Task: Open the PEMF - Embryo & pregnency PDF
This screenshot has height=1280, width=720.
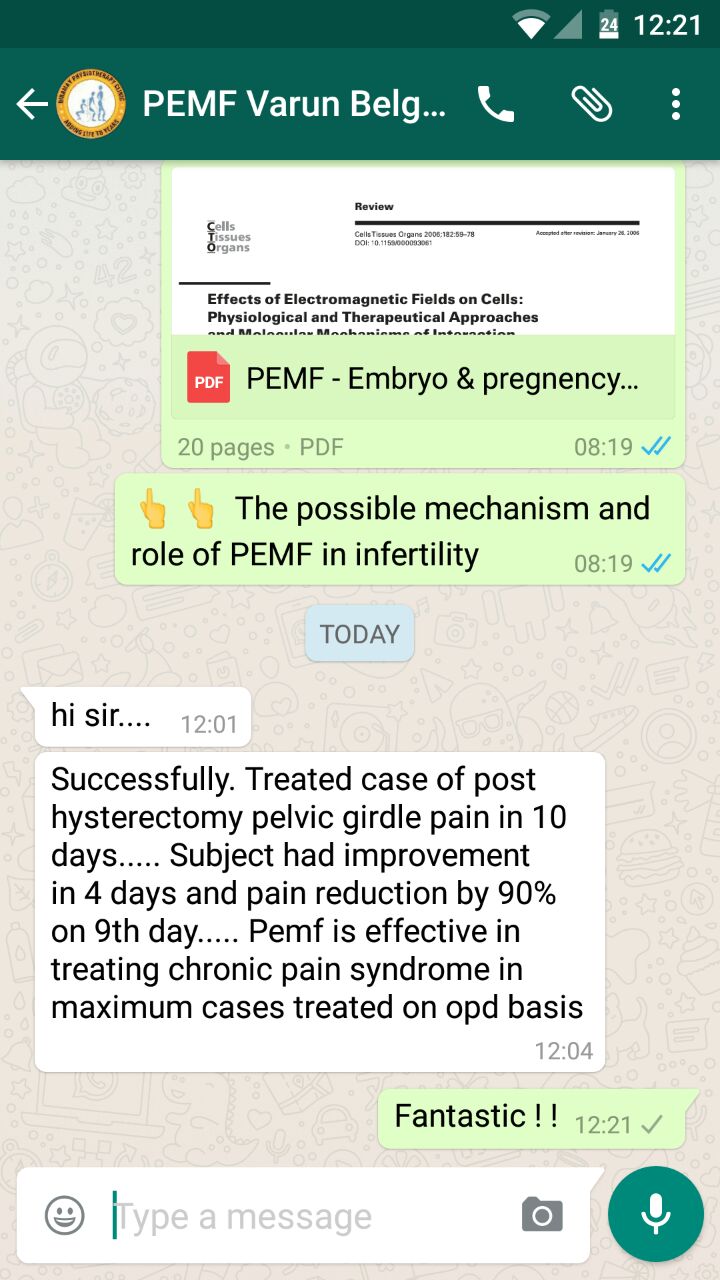Action: point(423,293)
